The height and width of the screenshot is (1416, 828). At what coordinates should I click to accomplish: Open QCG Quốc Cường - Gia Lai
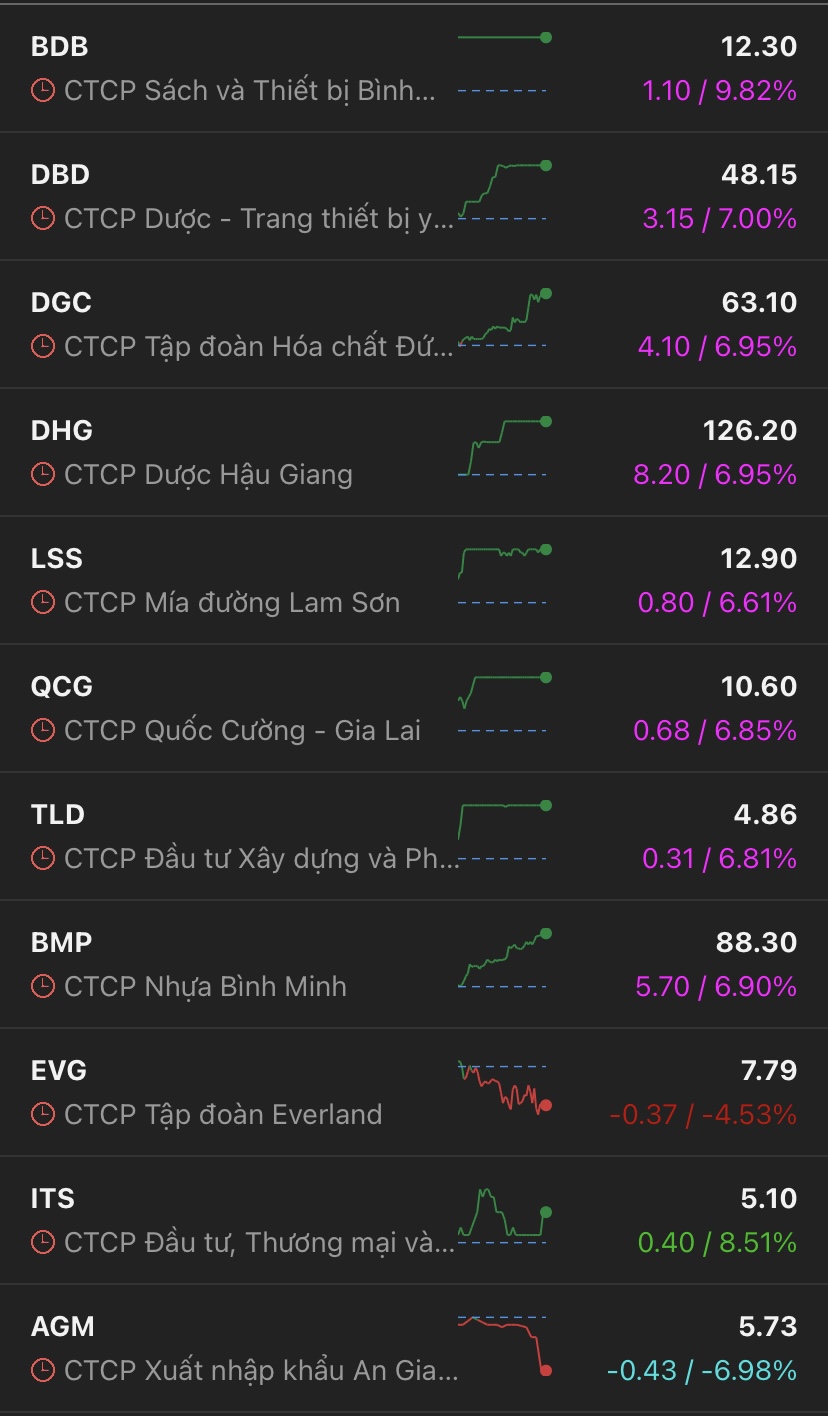240,708
